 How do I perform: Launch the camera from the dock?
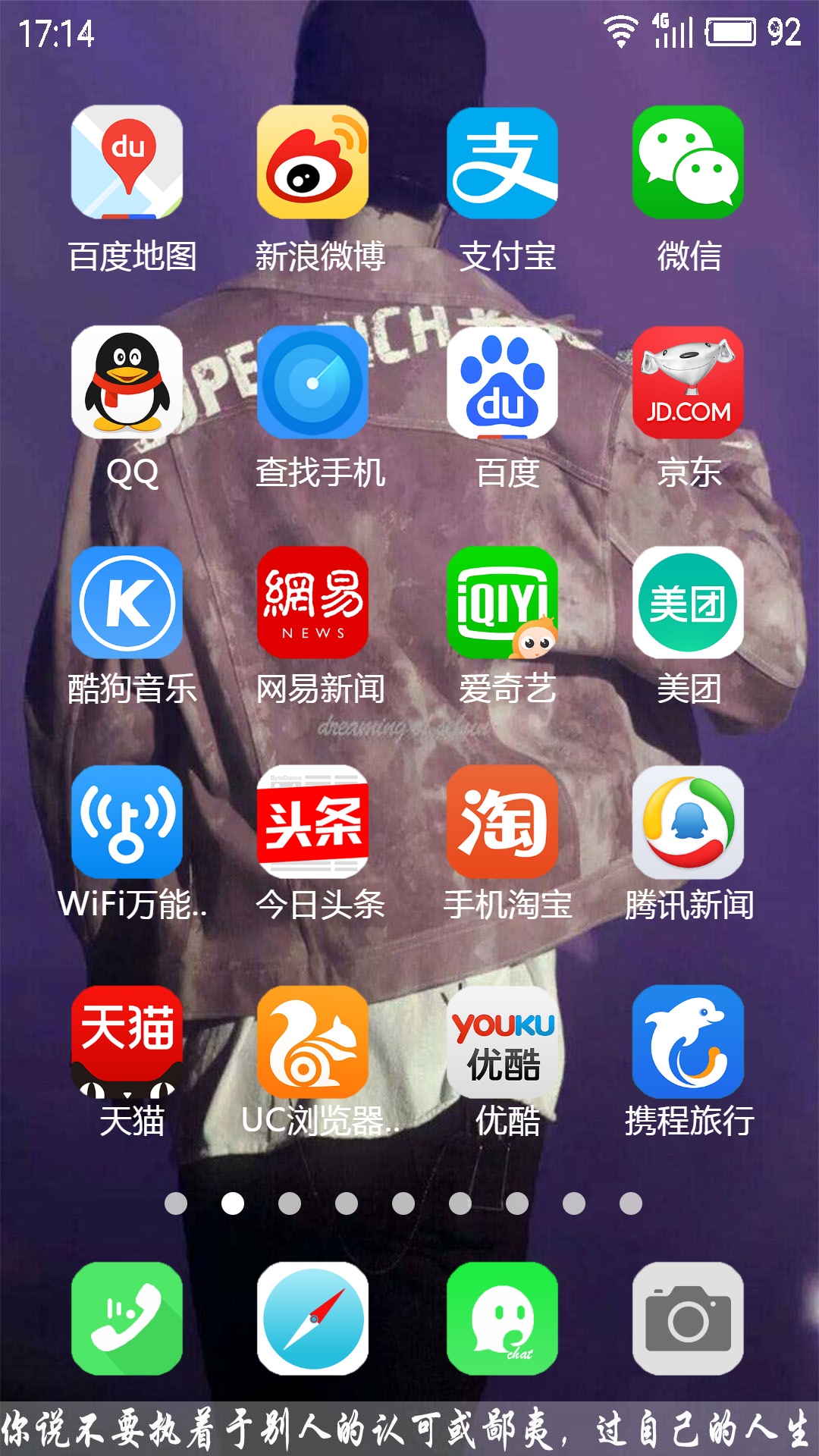click(x=688, y=1319)
